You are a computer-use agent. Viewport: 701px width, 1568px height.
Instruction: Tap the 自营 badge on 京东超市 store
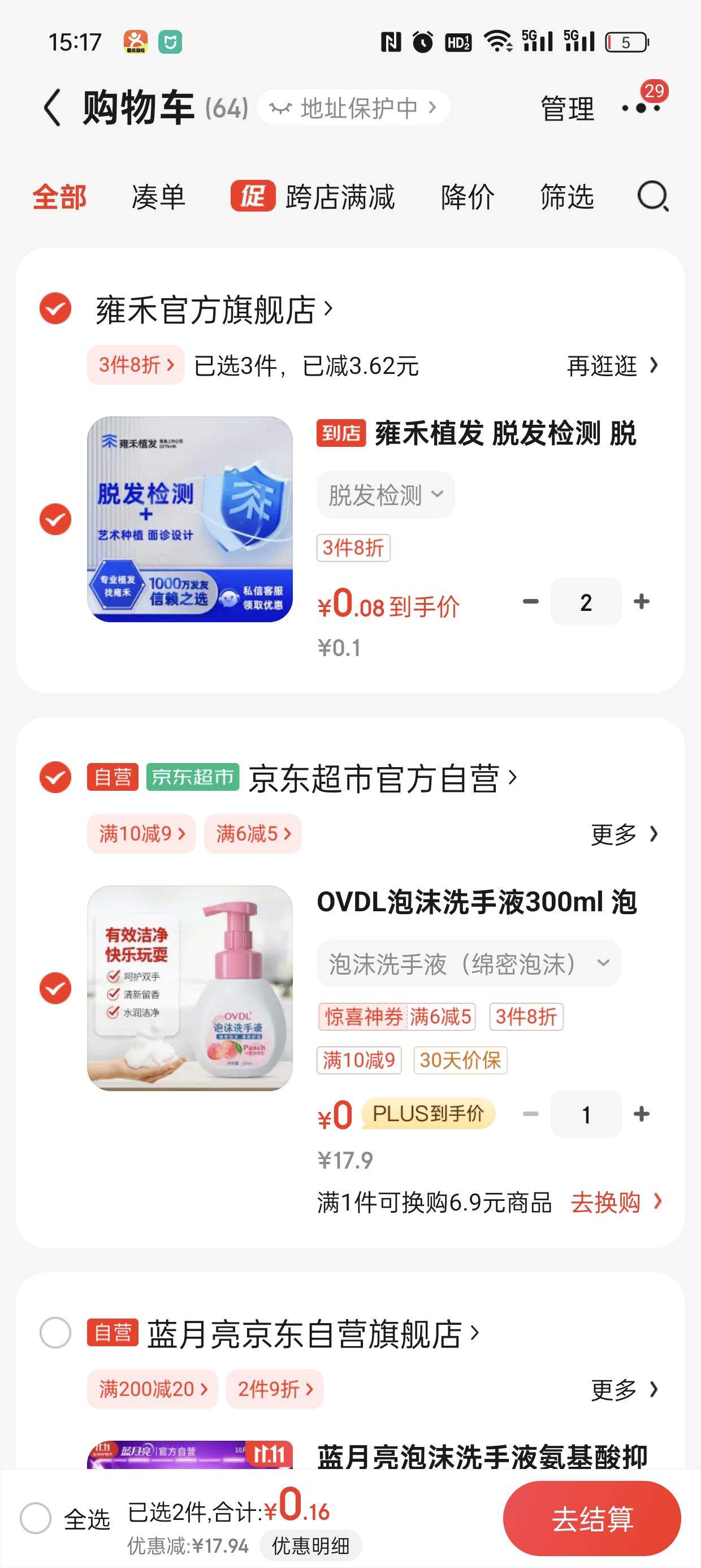[x=113, y=778]
